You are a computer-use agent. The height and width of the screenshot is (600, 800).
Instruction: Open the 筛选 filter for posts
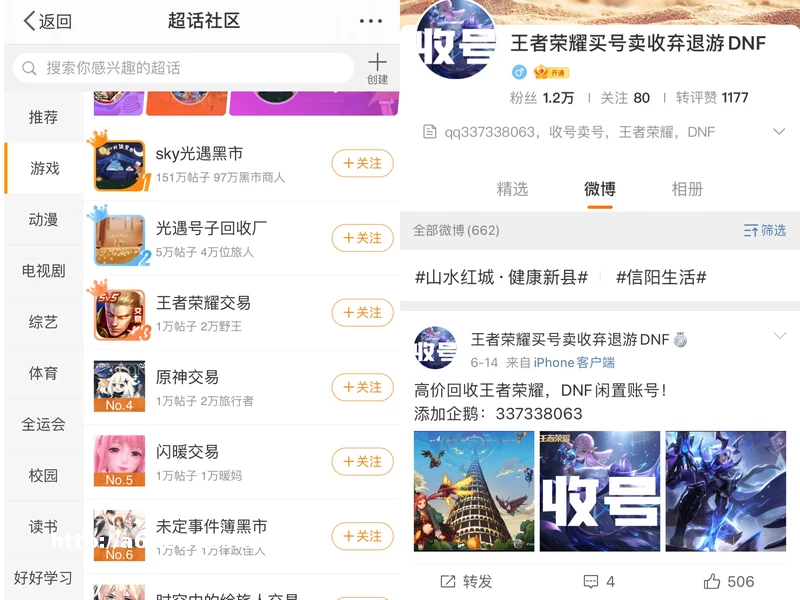pyautogui.click(x=765, y=230)
